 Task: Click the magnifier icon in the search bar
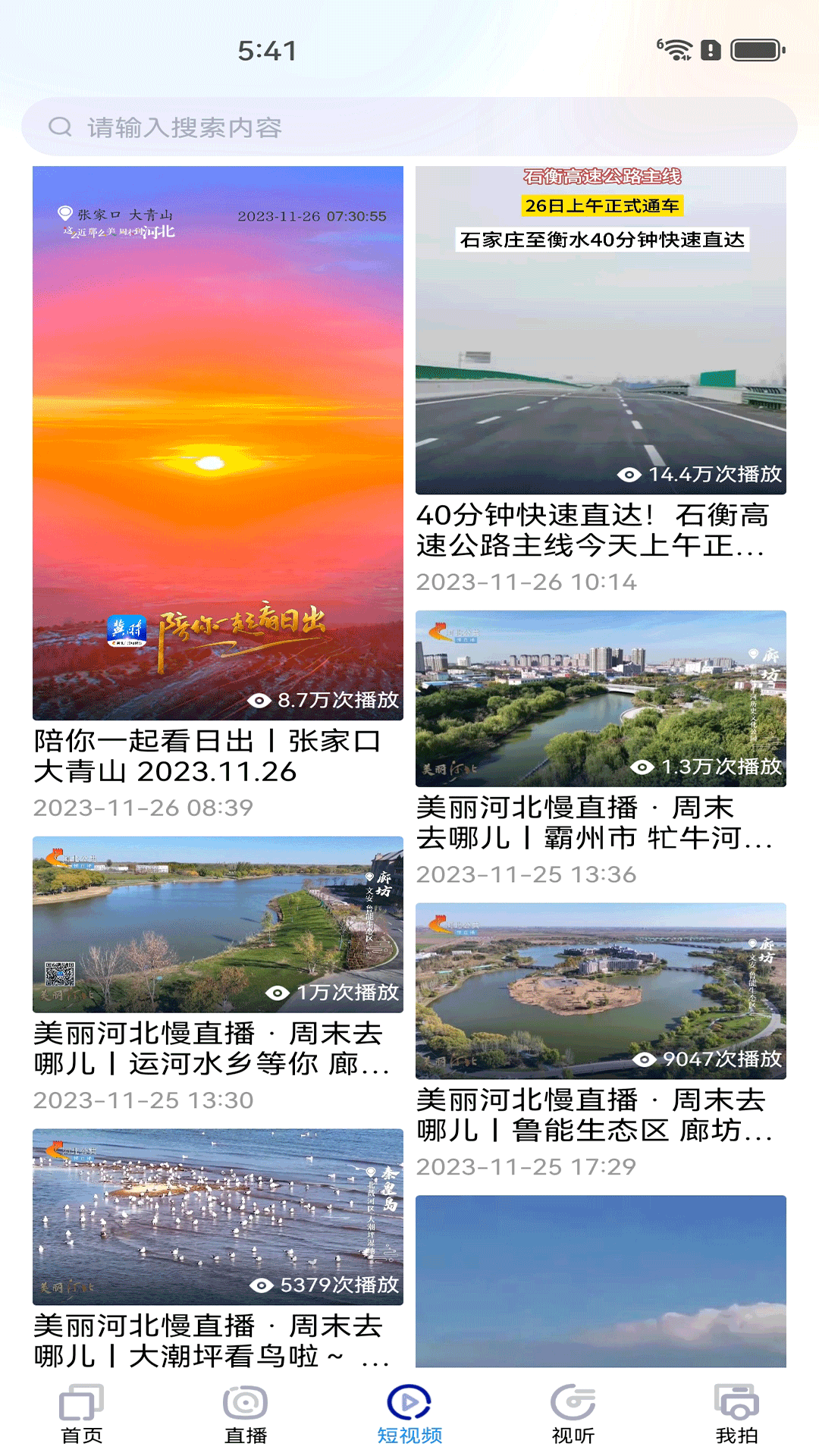coord(59,127)
